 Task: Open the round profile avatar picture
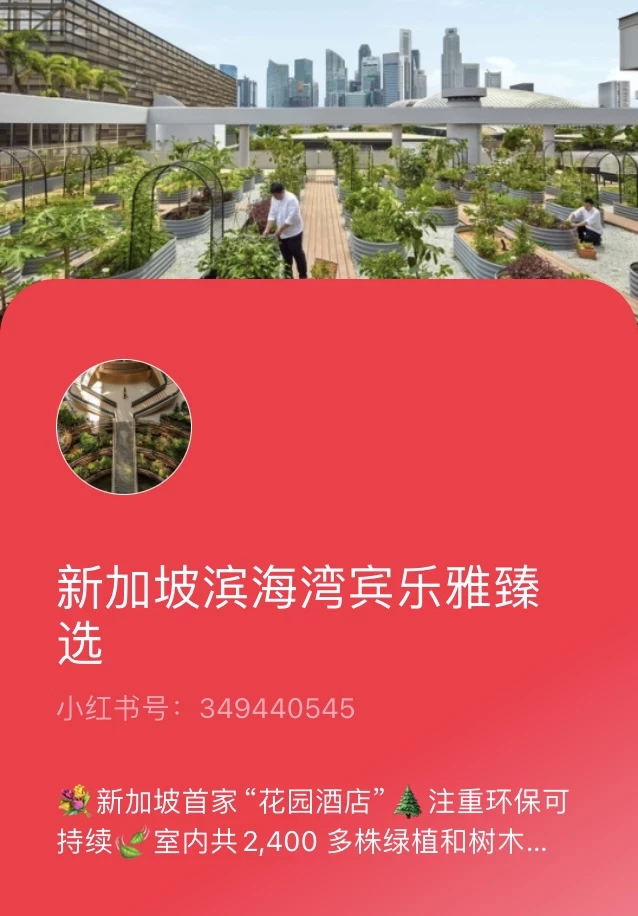point(124,427)
